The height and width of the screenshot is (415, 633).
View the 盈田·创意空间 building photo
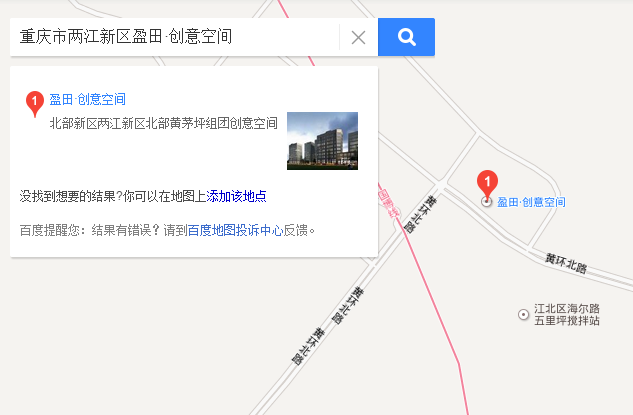pos(322,141)
